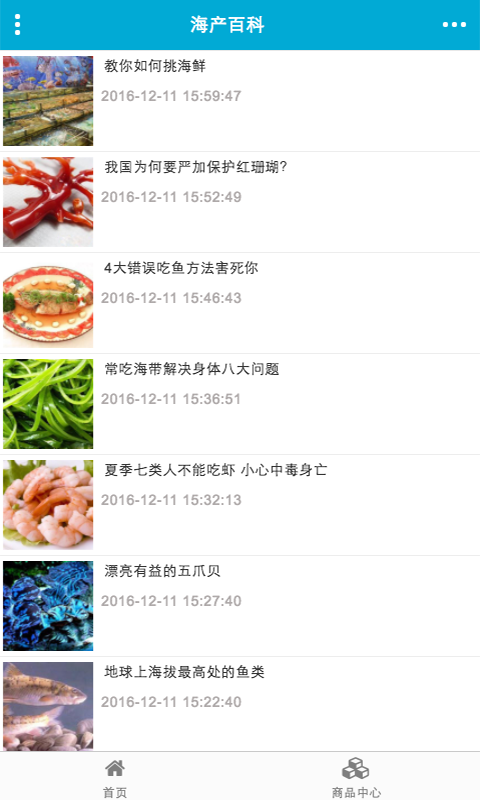Open 4大错误吃鱼方法害死你 article
Viewport: 480px width, 800px height.
point(240,303)
